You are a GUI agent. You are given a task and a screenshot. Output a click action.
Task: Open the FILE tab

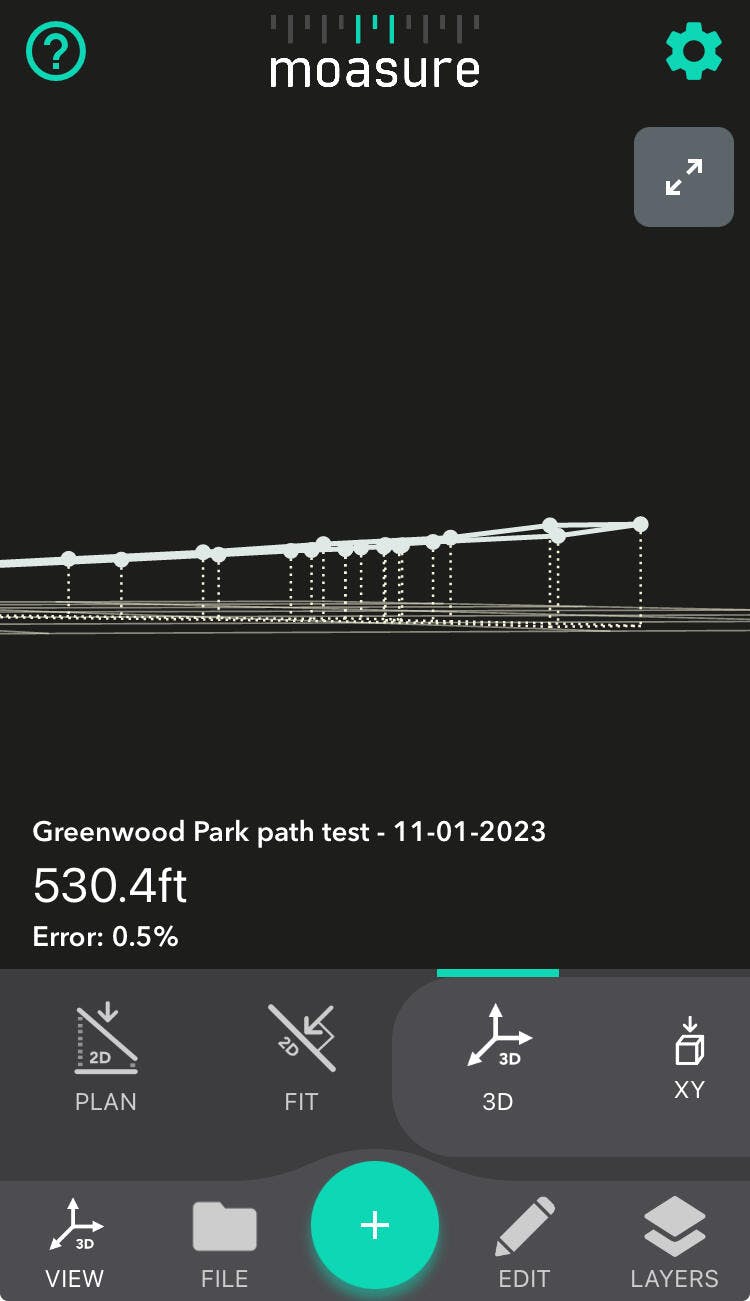click(x=224, y=1241)
